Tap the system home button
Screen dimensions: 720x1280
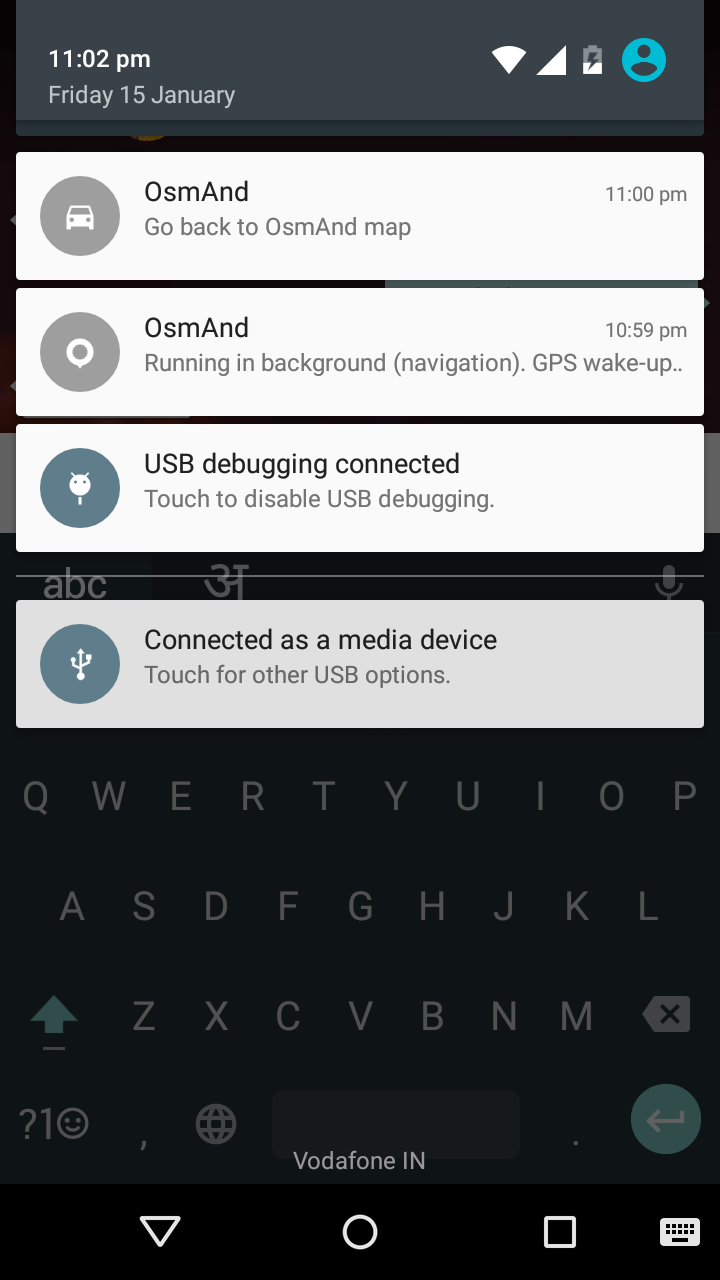pyautogui.click(x=360, y=1232)
